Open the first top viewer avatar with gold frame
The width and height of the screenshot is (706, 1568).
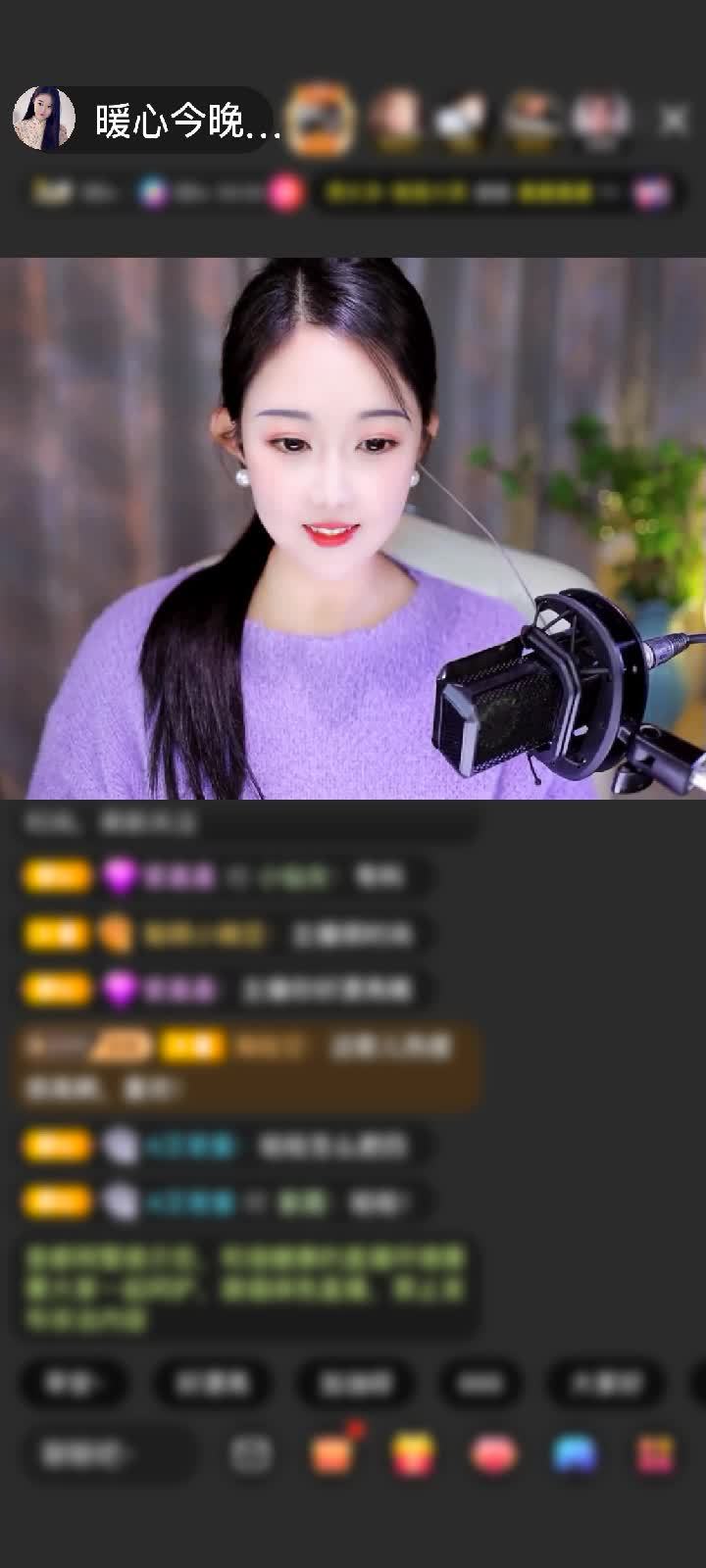point(322,120)
